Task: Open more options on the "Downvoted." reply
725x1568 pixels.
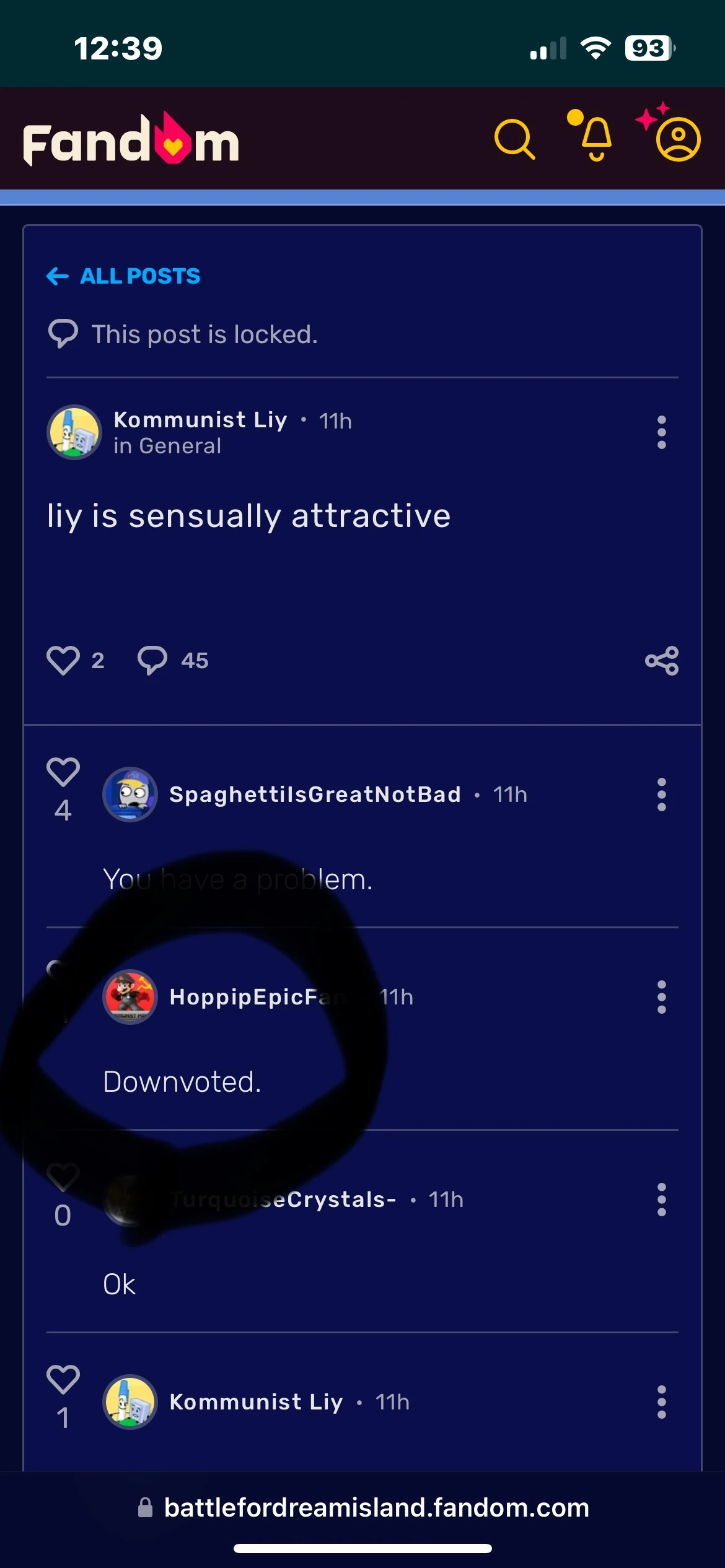Action: tap(661, 996)
